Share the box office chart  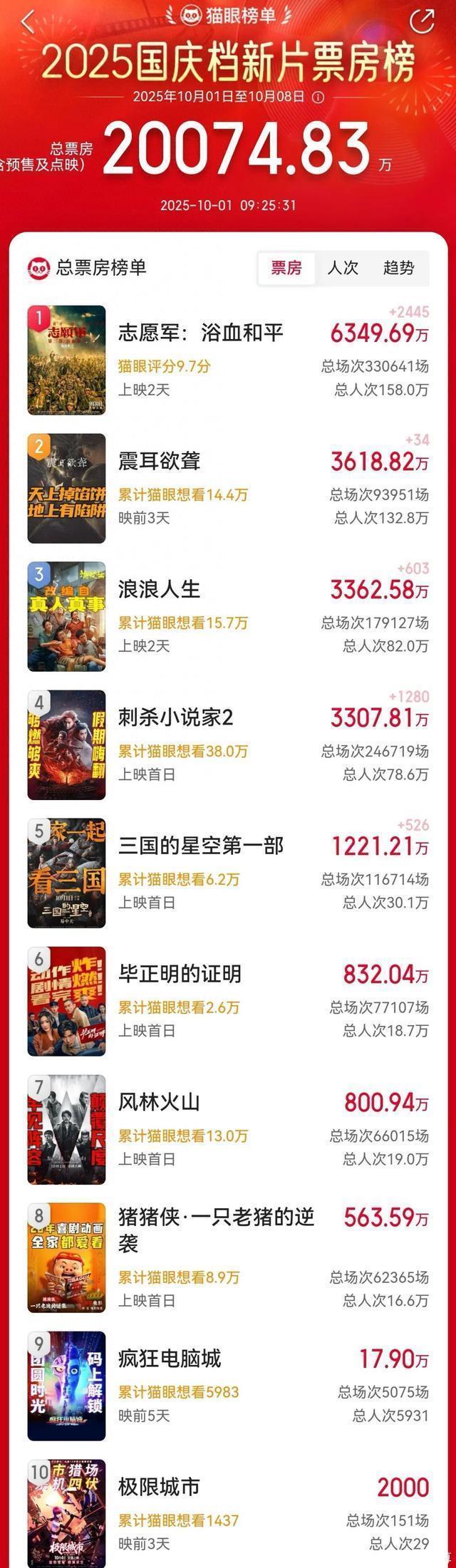tap(423, 21)
